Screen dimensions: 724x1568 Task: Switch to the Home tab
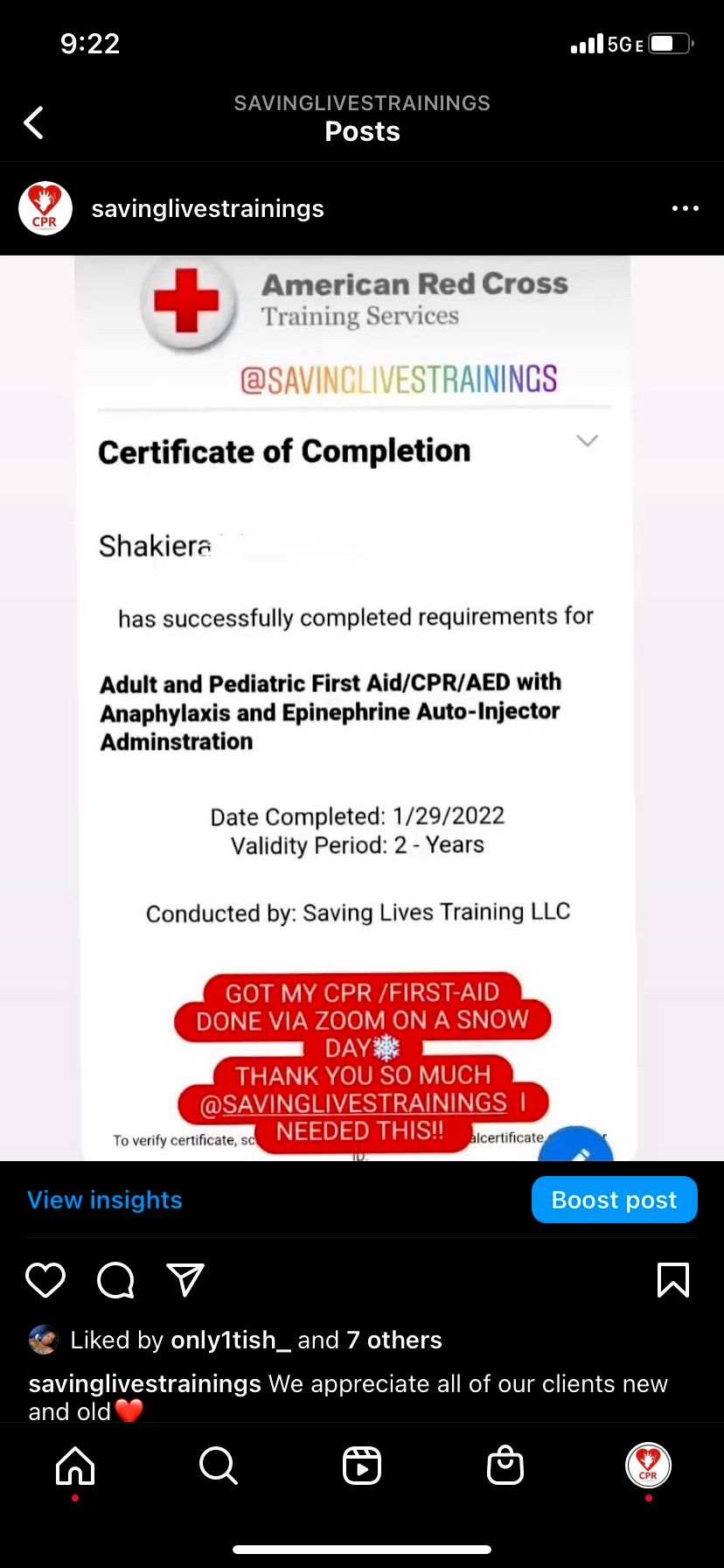point(75,1466)
